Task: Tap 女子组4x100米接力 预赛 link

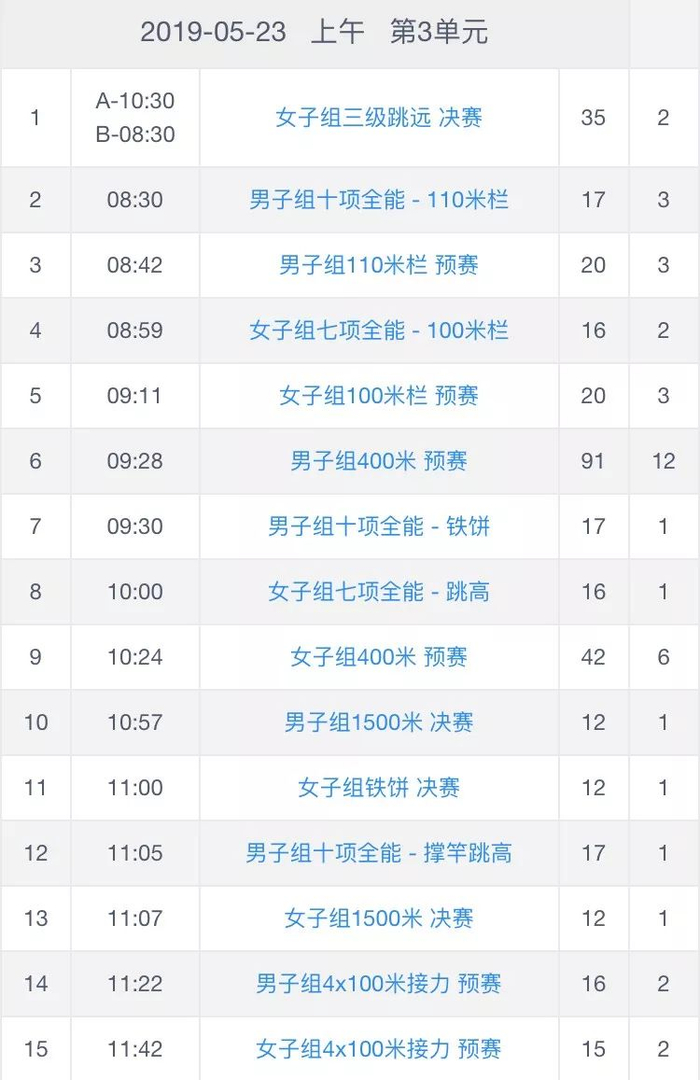Action: coord(379,1049)
